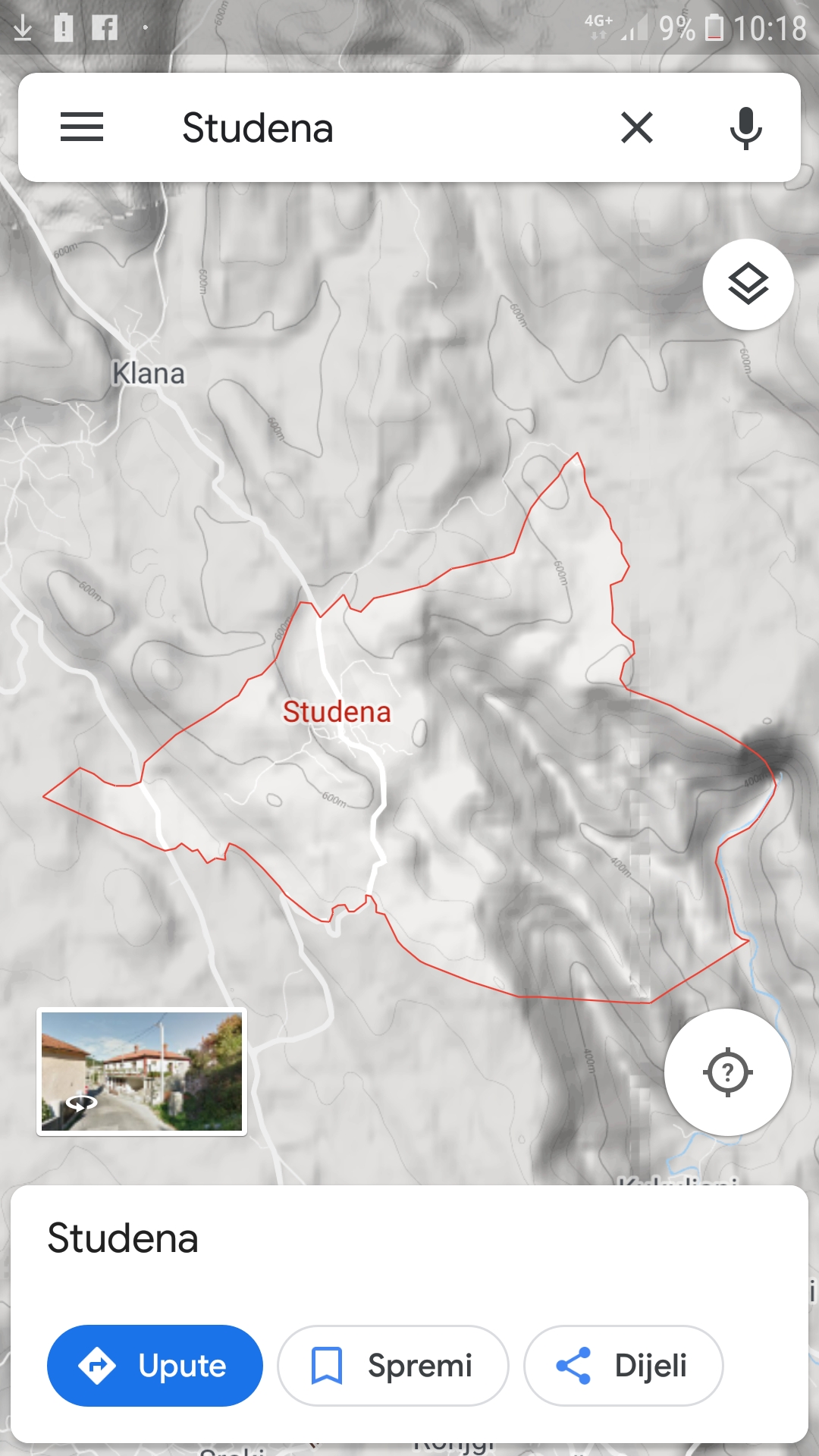The image size is (819, 1456).
Task: Open the map layers selector
Action: click(748, 284)
